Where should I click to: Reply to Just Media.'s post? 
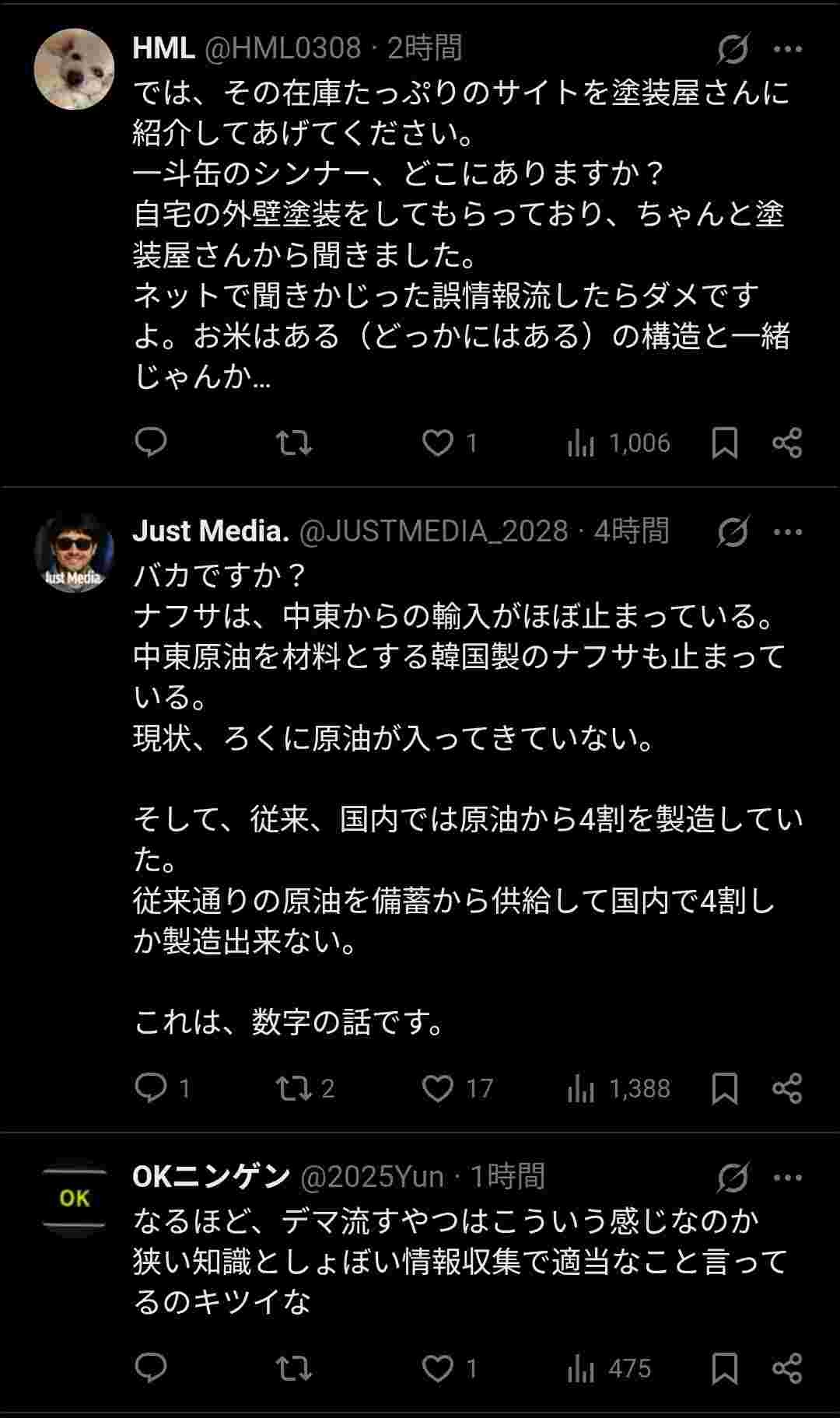151,1087
